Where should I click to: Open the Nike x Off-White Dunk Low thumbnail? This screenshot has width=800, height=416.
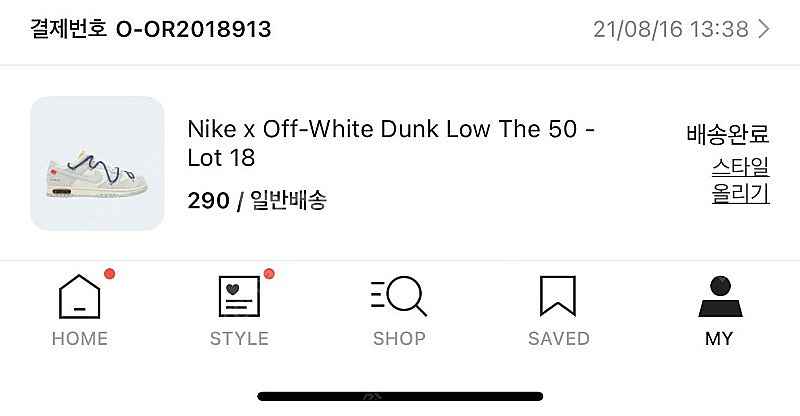tap(97, 164)
